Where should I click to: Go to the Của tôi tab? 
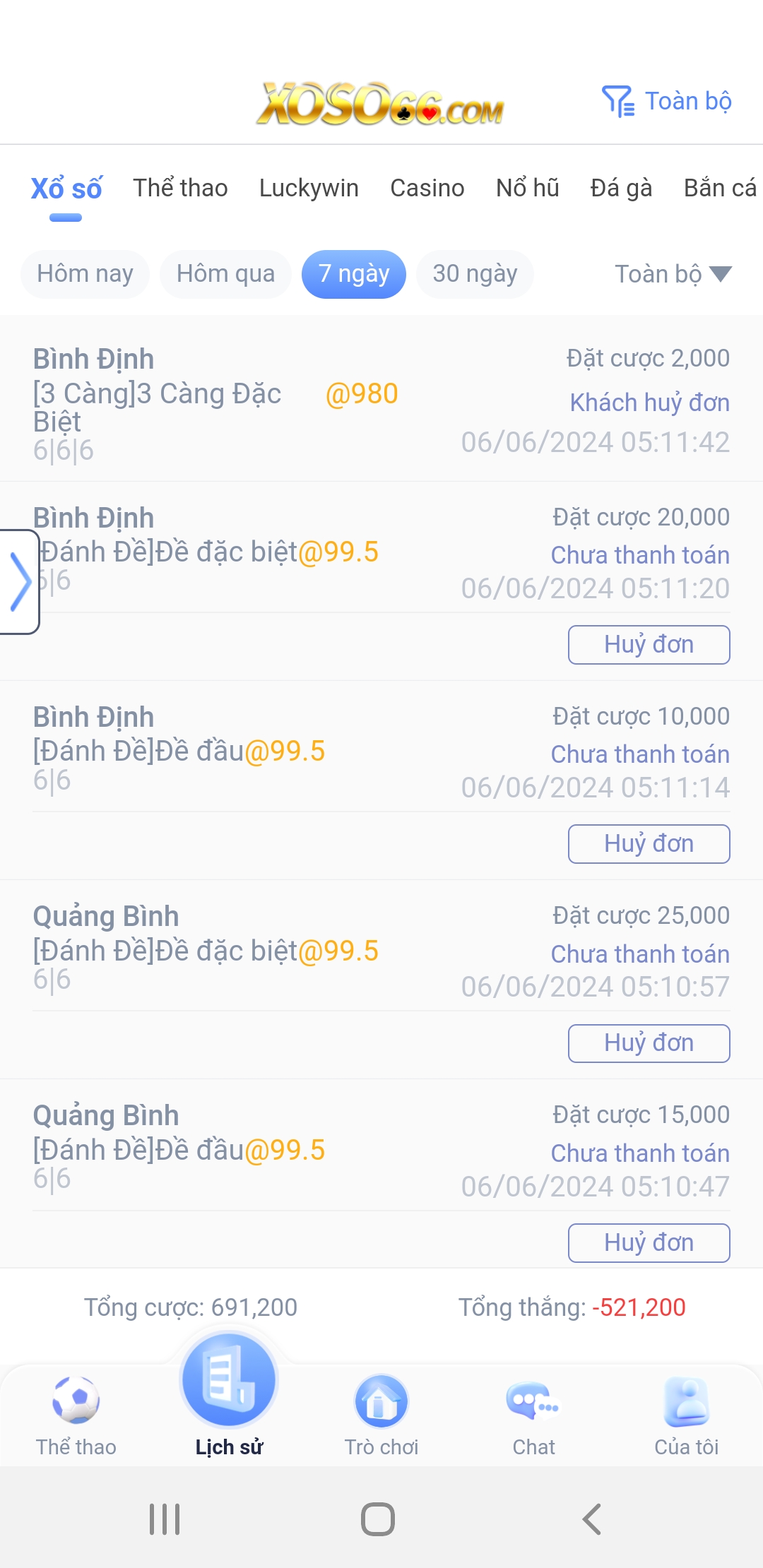687,1416
